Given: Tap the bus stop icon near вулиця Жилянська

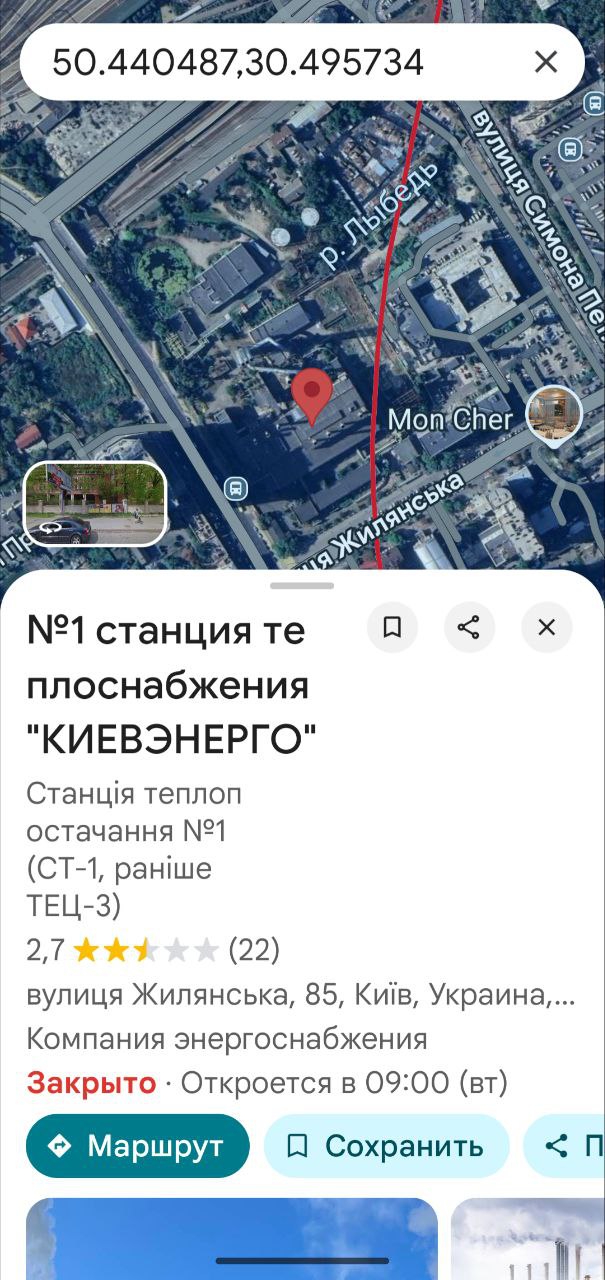Looking at the screenshot, I should 236,489.
